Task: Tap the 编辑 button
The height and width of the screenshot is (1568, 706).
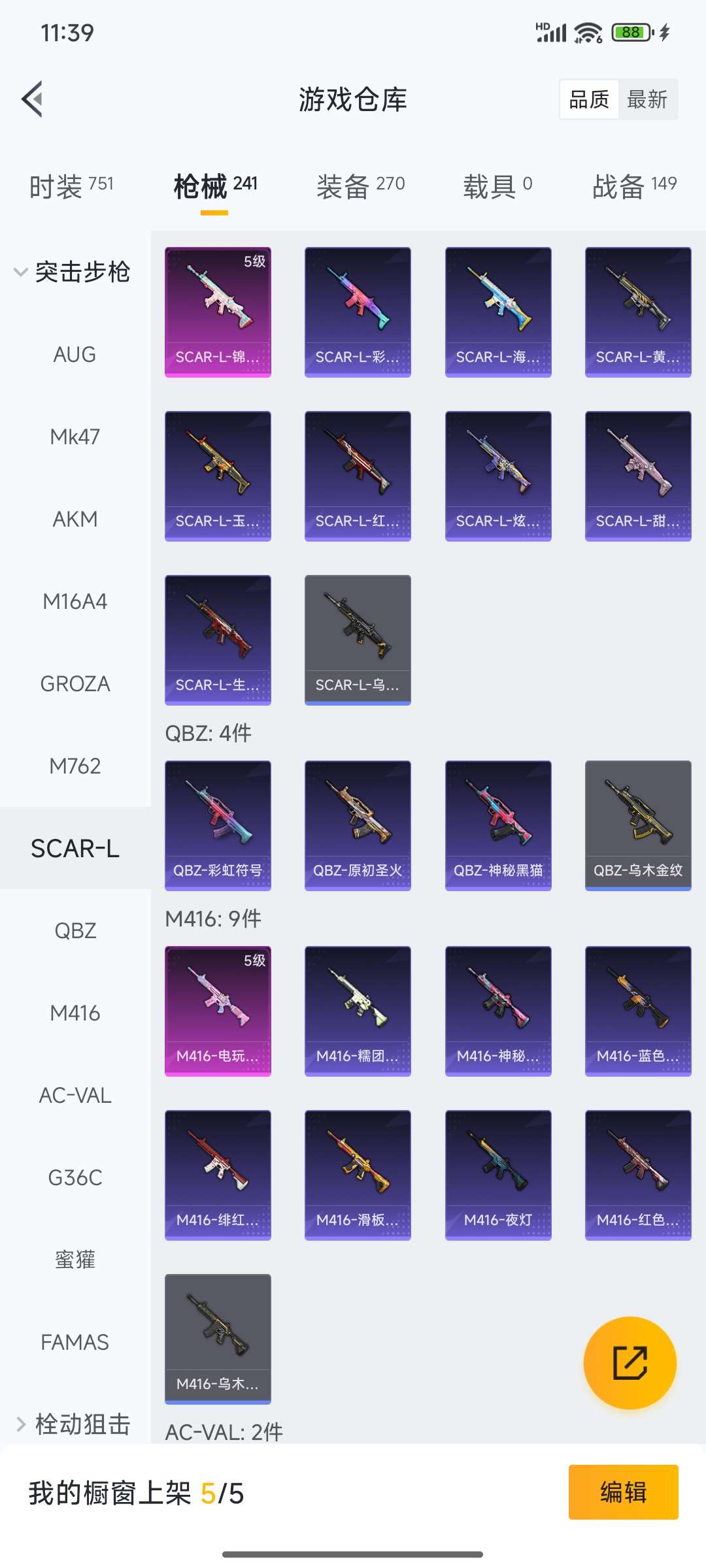Action: click(623, 1492)
